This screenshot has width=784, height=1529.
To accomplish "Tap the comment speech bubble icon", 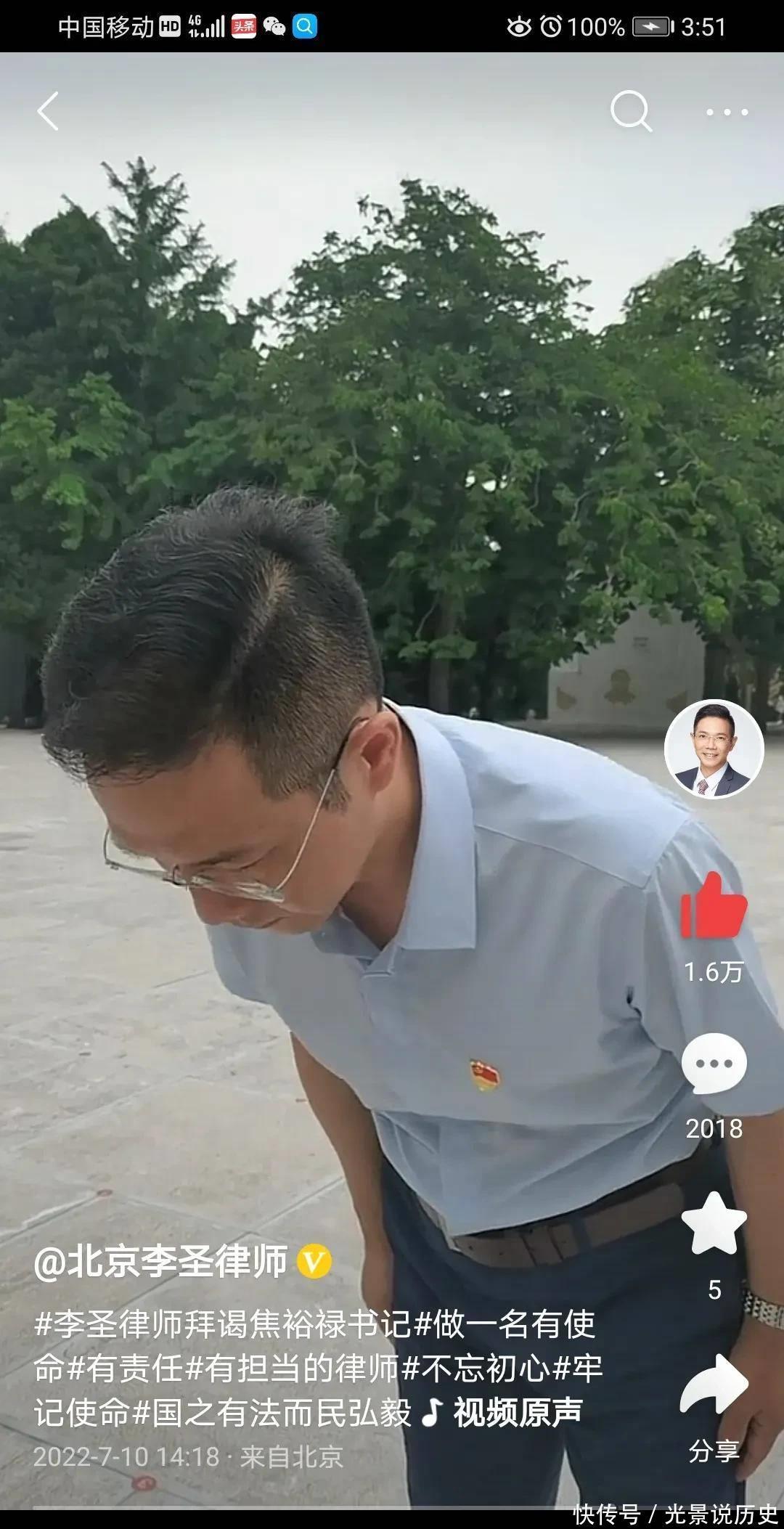I will [713, 1062].
